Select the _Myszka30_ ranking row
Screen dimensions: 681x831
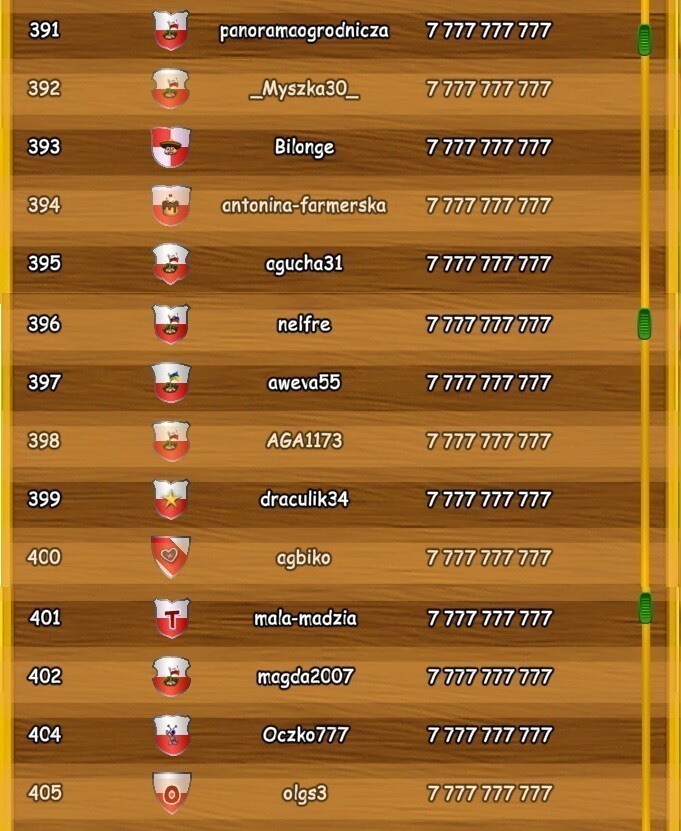(x=304, y=89)
